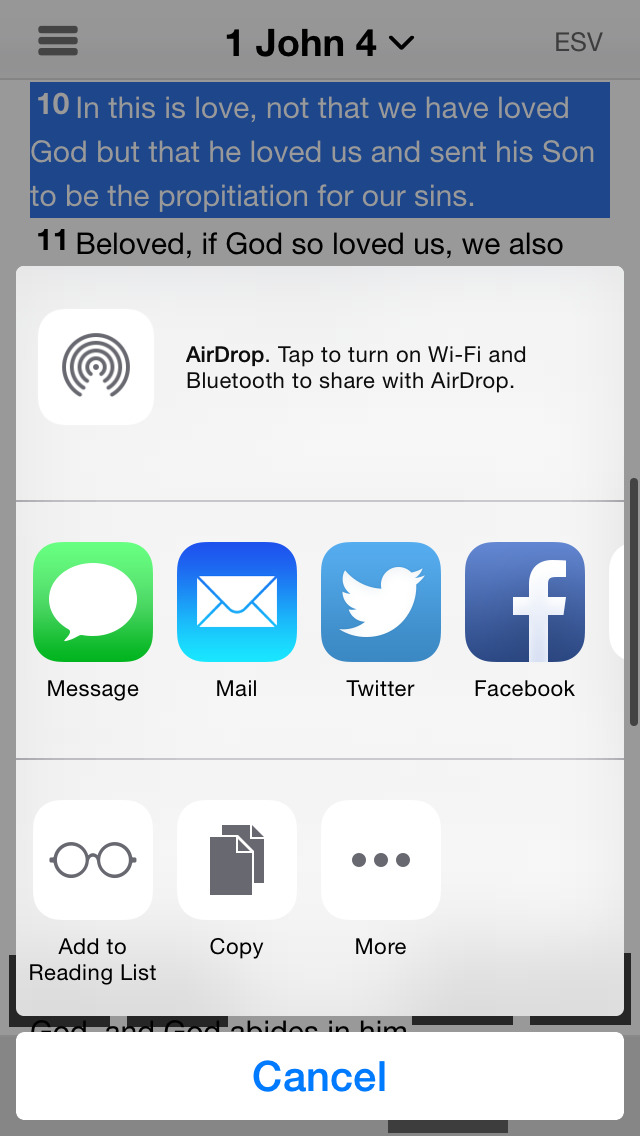Expand the 1 John 4 chapter picker
640x1136 pixels.
[x=320, y=43]
